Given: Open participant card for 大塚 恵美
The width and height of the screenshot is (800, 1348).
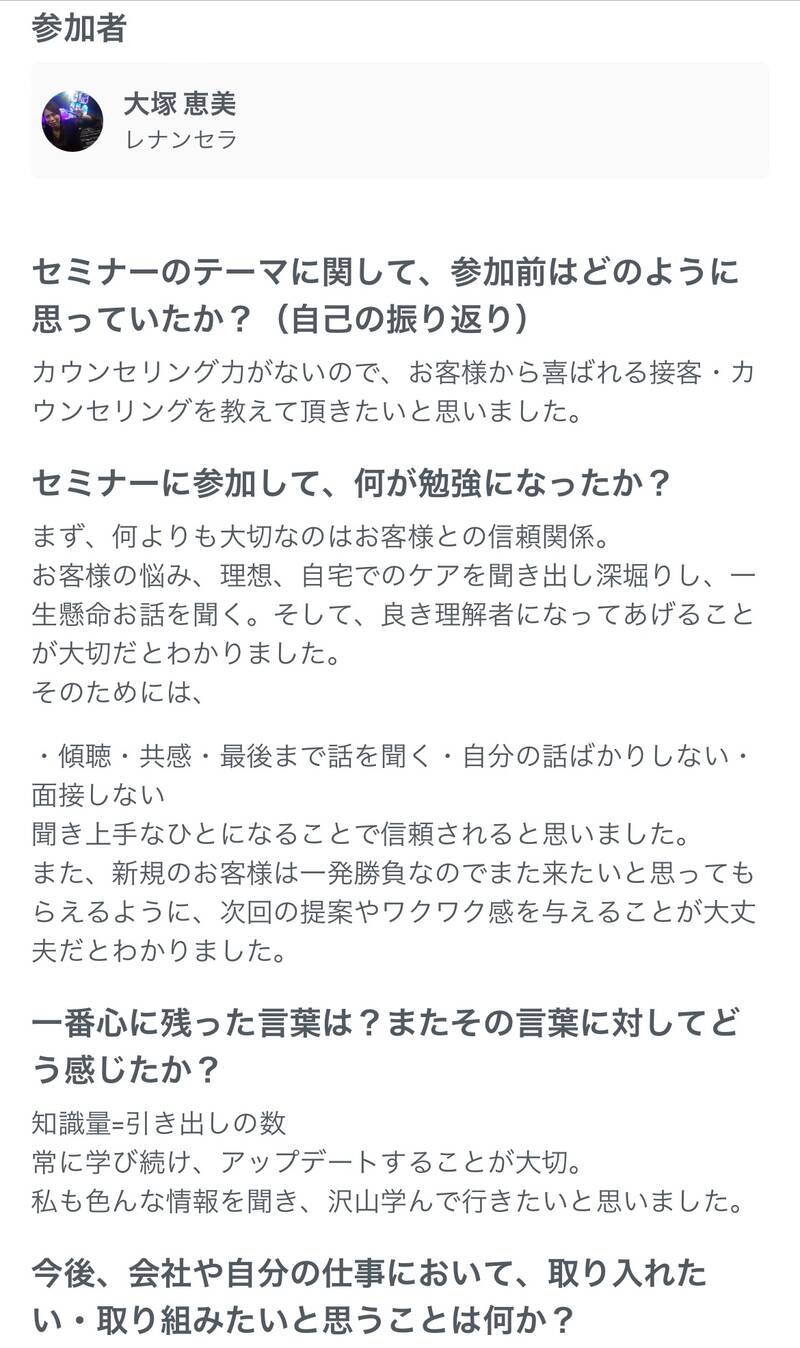Looking at the screenshot, I should tap(400, 121).
